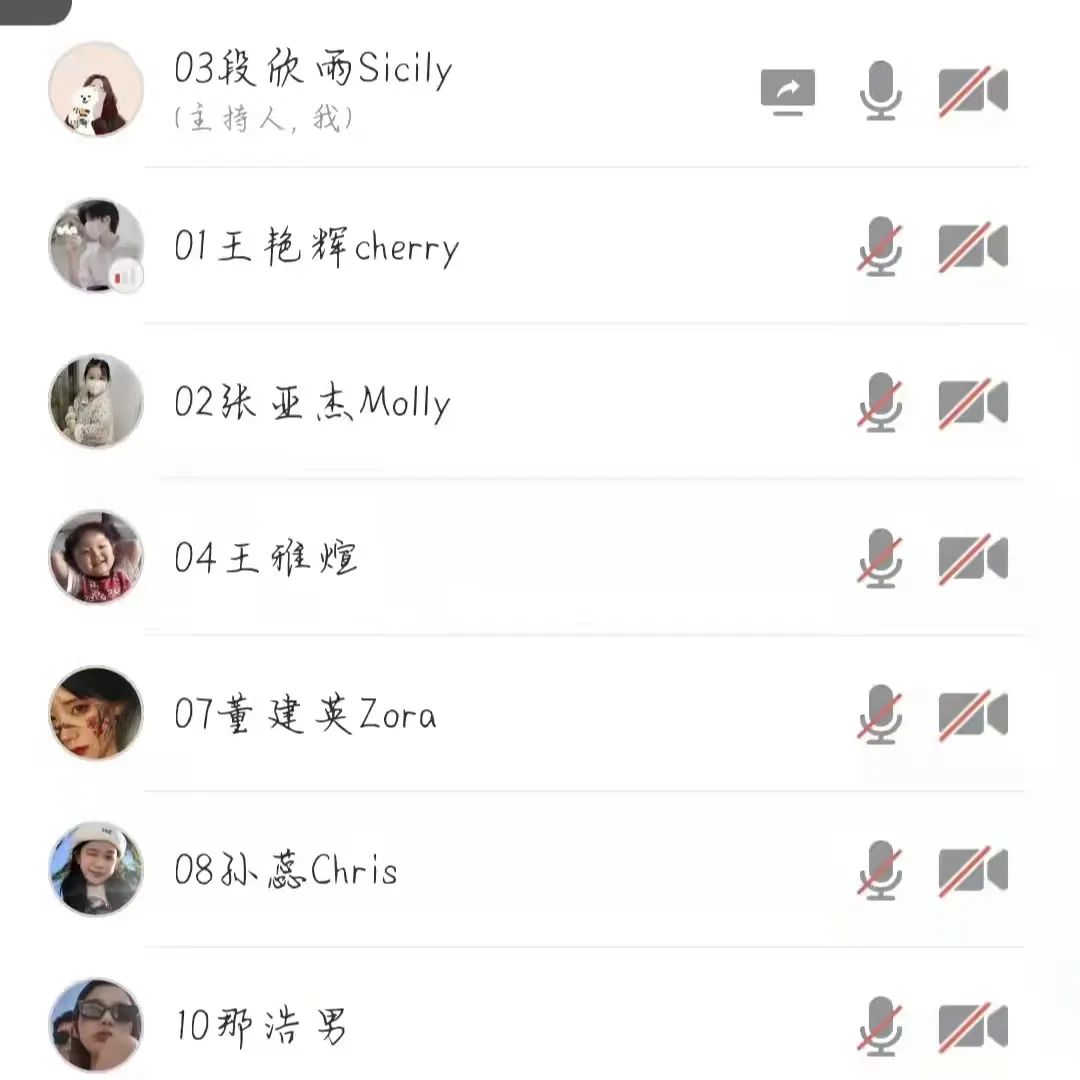The width and height of the screenshot is (1080, 1080).
Task: Unmute the microphone of 04王雅煊
Action: 880,558
